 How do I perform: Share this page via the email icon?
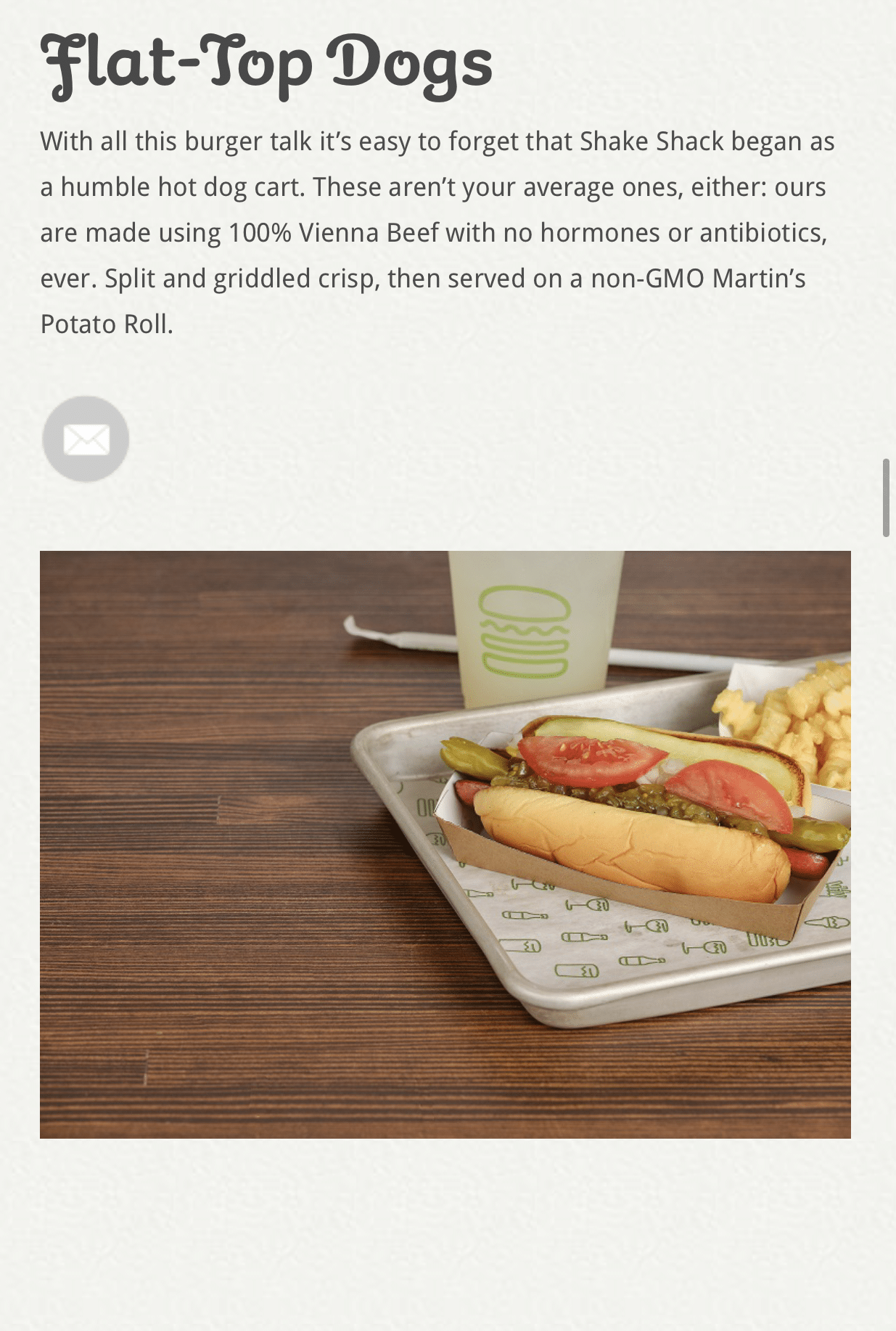pos(86,439)
